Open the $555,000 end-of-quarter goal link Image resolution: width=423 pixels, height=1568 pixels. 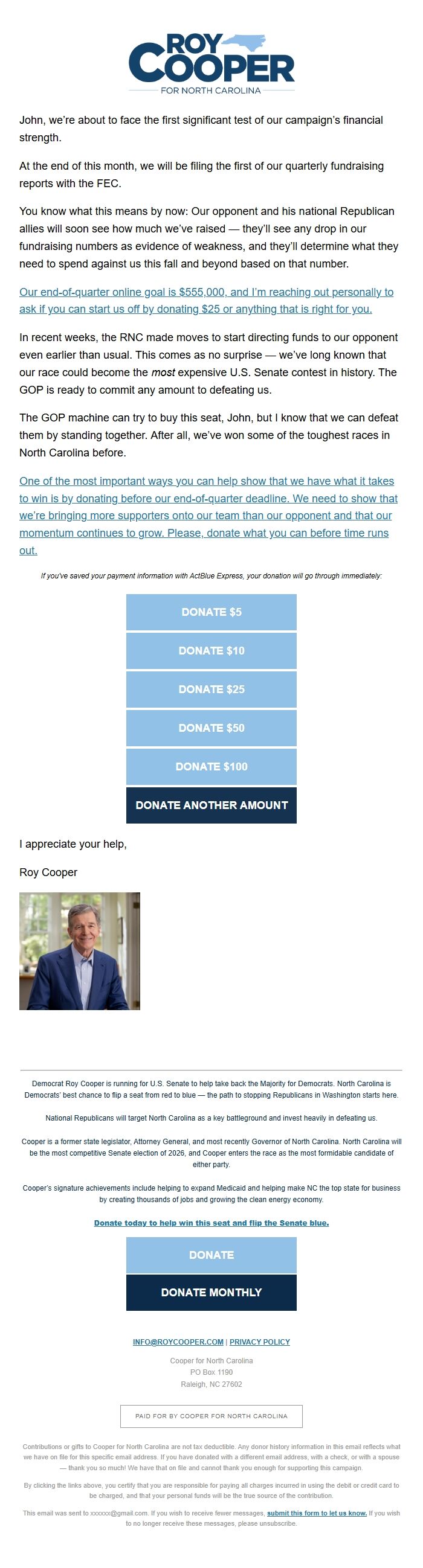click(x=207, y=300)
